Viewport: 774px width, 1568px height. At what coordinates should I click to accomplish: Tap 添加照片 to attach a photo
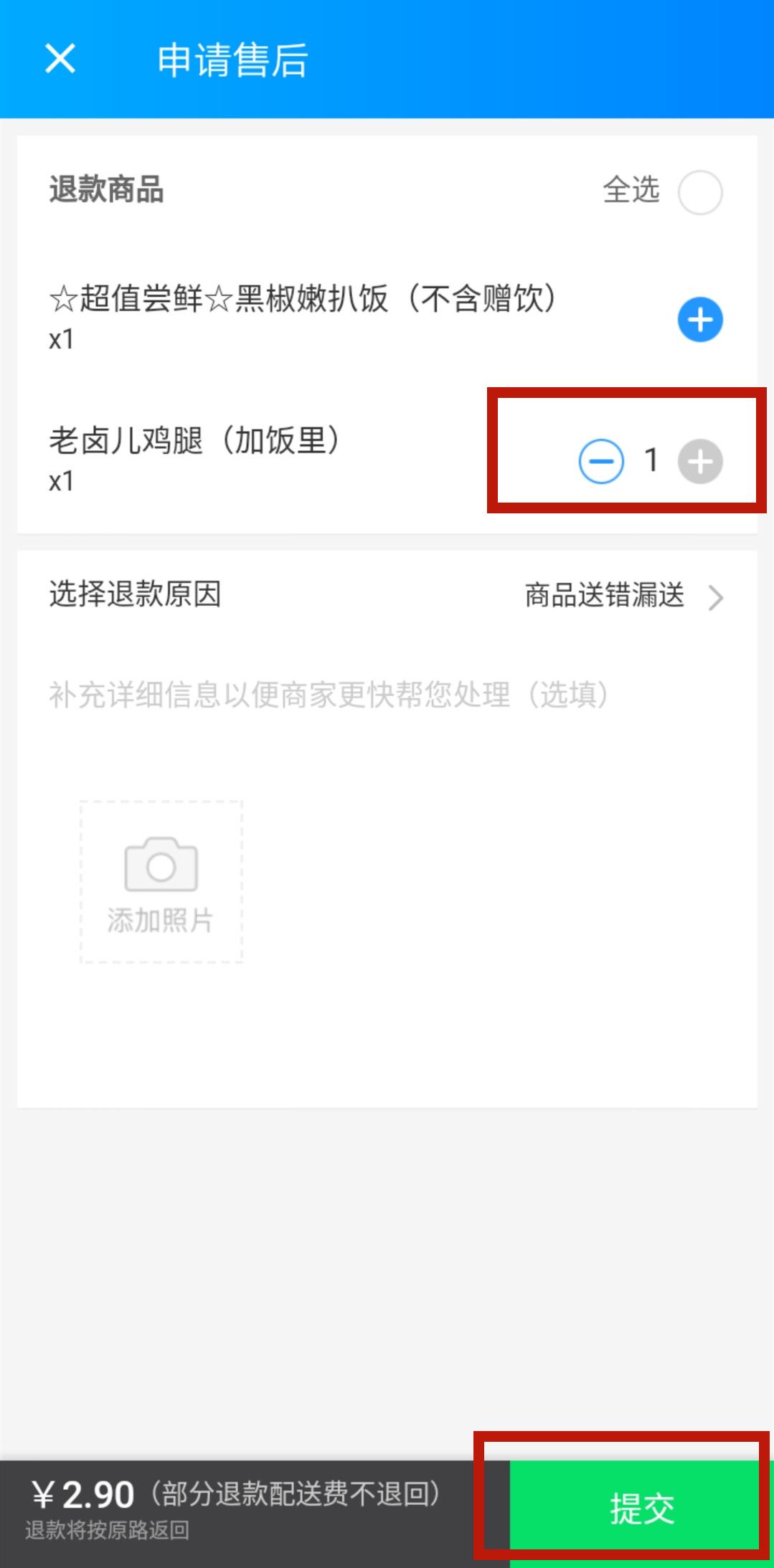(x=161, y=881)
